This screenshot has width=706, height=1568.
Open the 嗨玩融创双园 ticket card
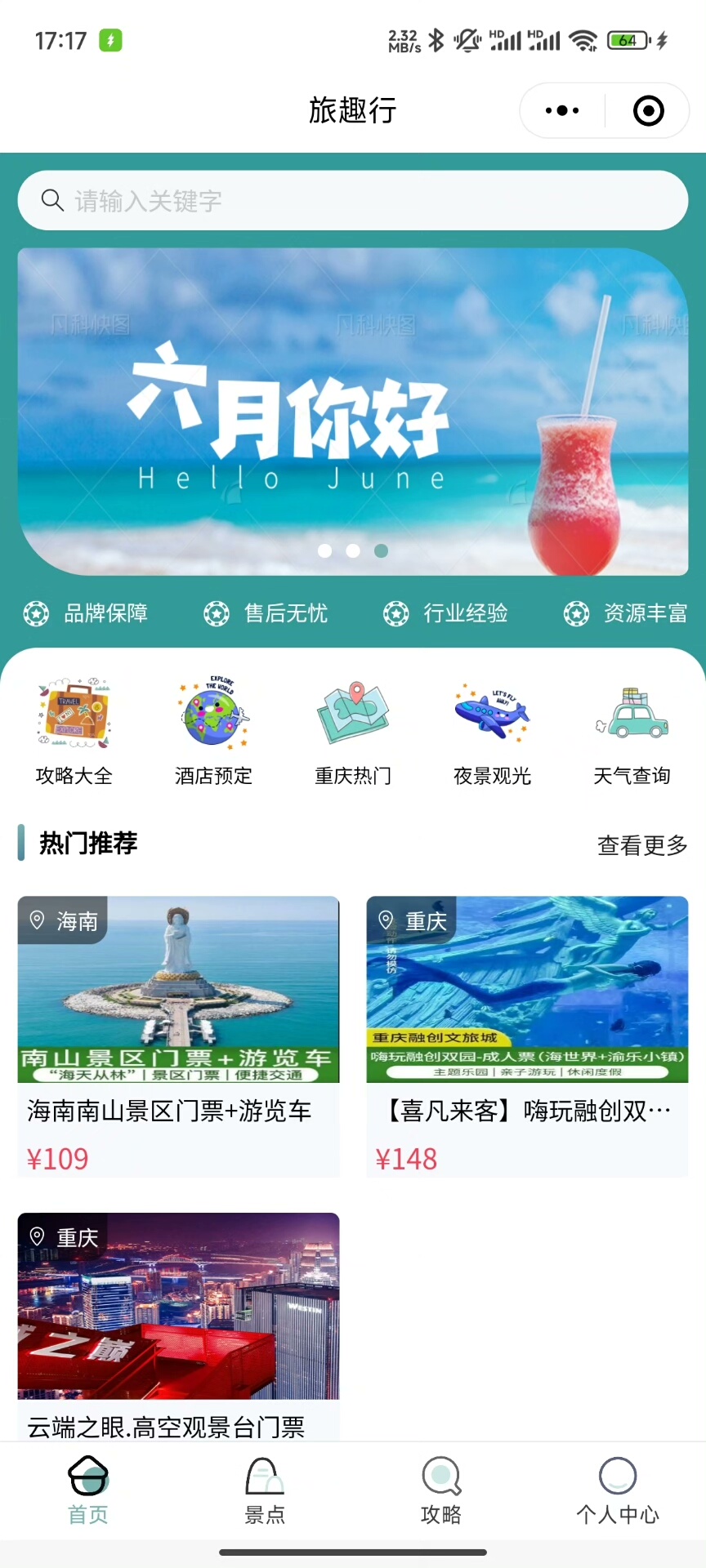click(527, 1036)
